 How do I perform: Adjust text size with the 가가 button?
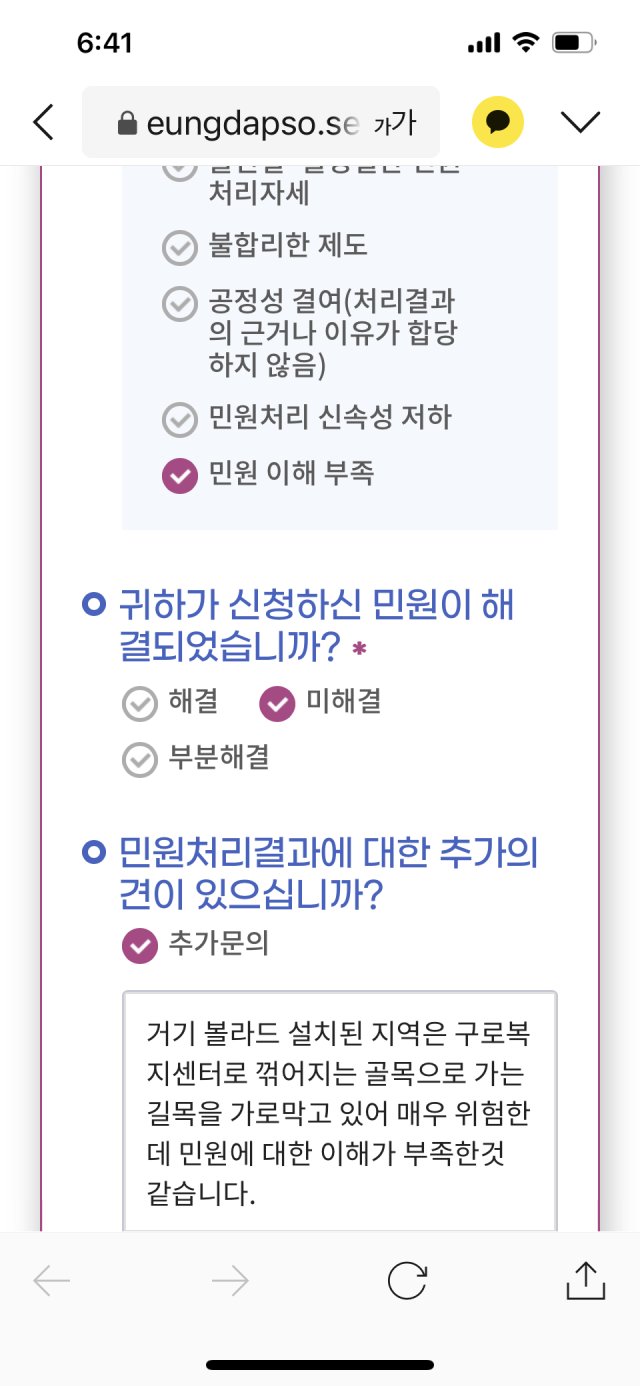pyautogui.click(x=393, y=123)
